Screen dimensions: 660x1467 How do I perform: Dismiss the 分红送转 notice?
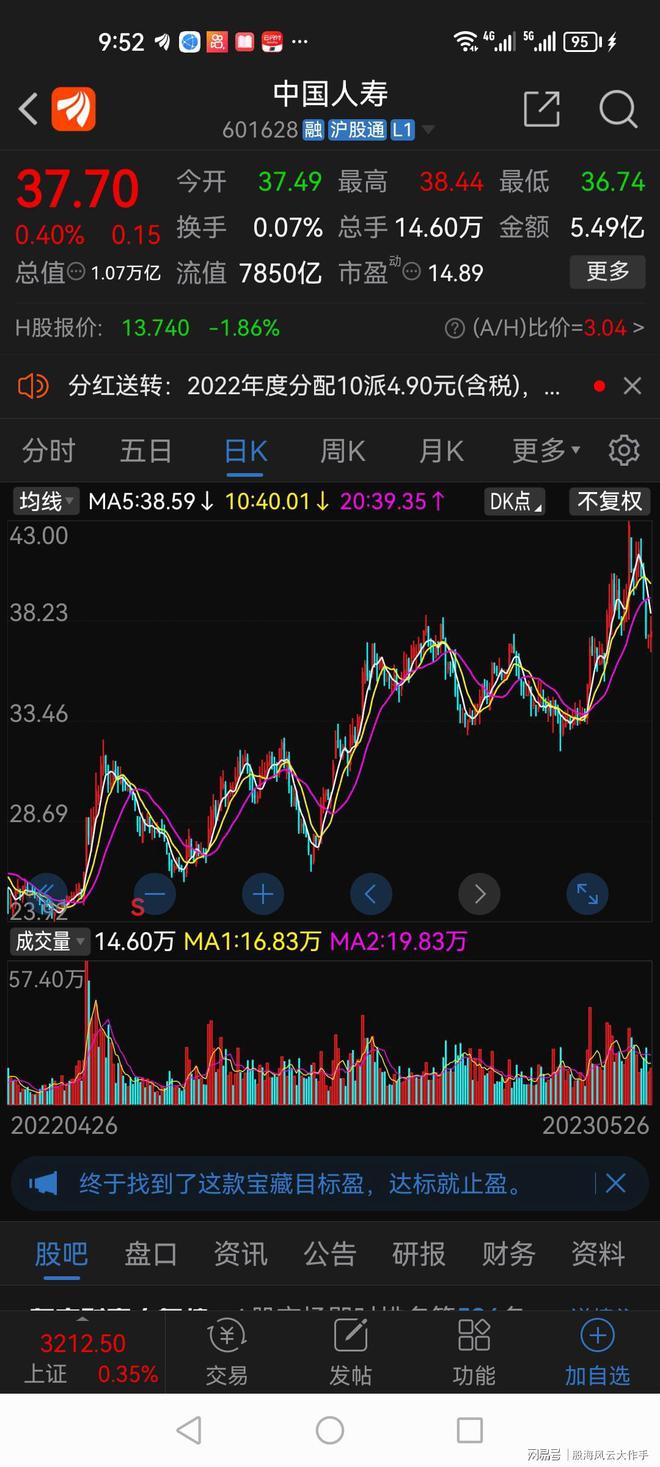pos(632,386)
